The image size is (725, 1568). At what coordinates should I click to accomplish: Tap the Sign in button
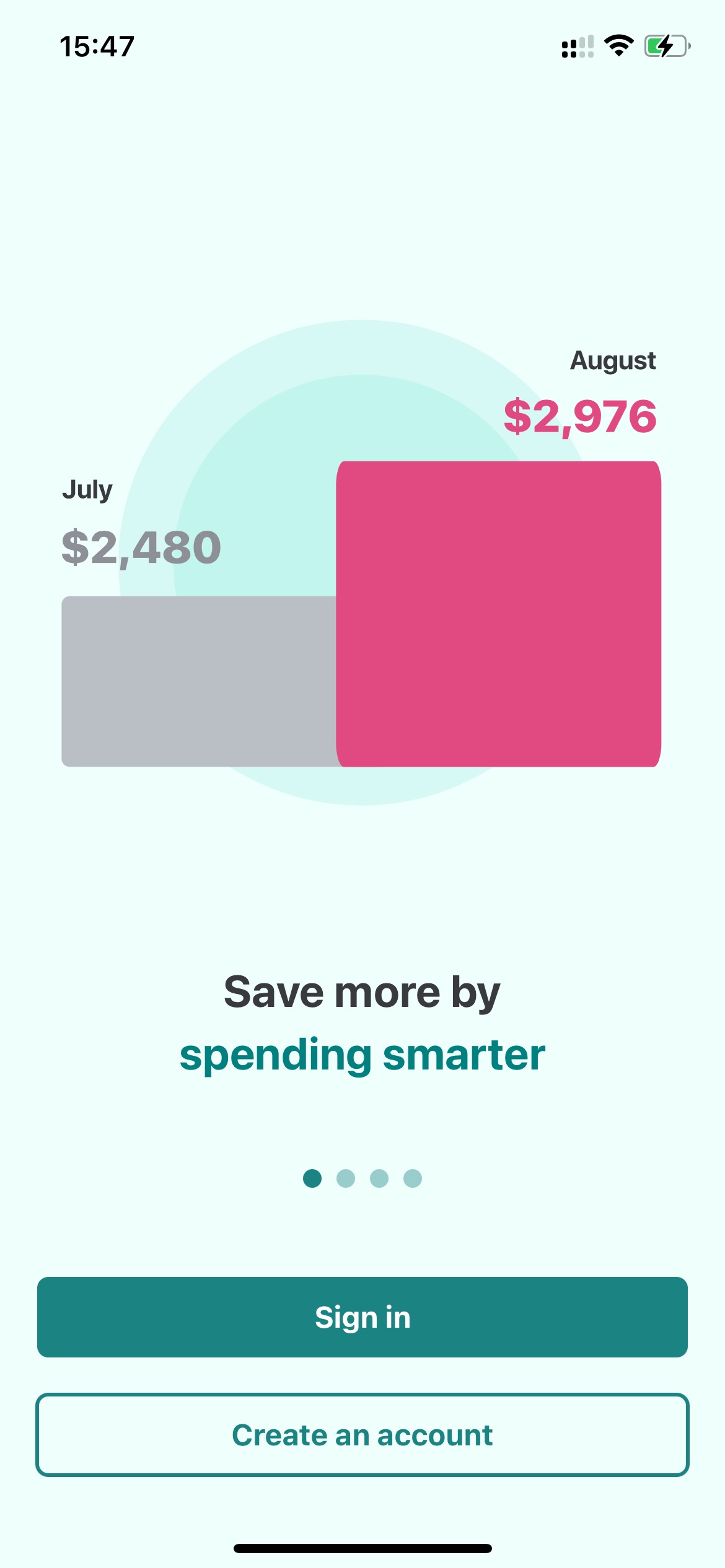click(x=362, y=1317)
